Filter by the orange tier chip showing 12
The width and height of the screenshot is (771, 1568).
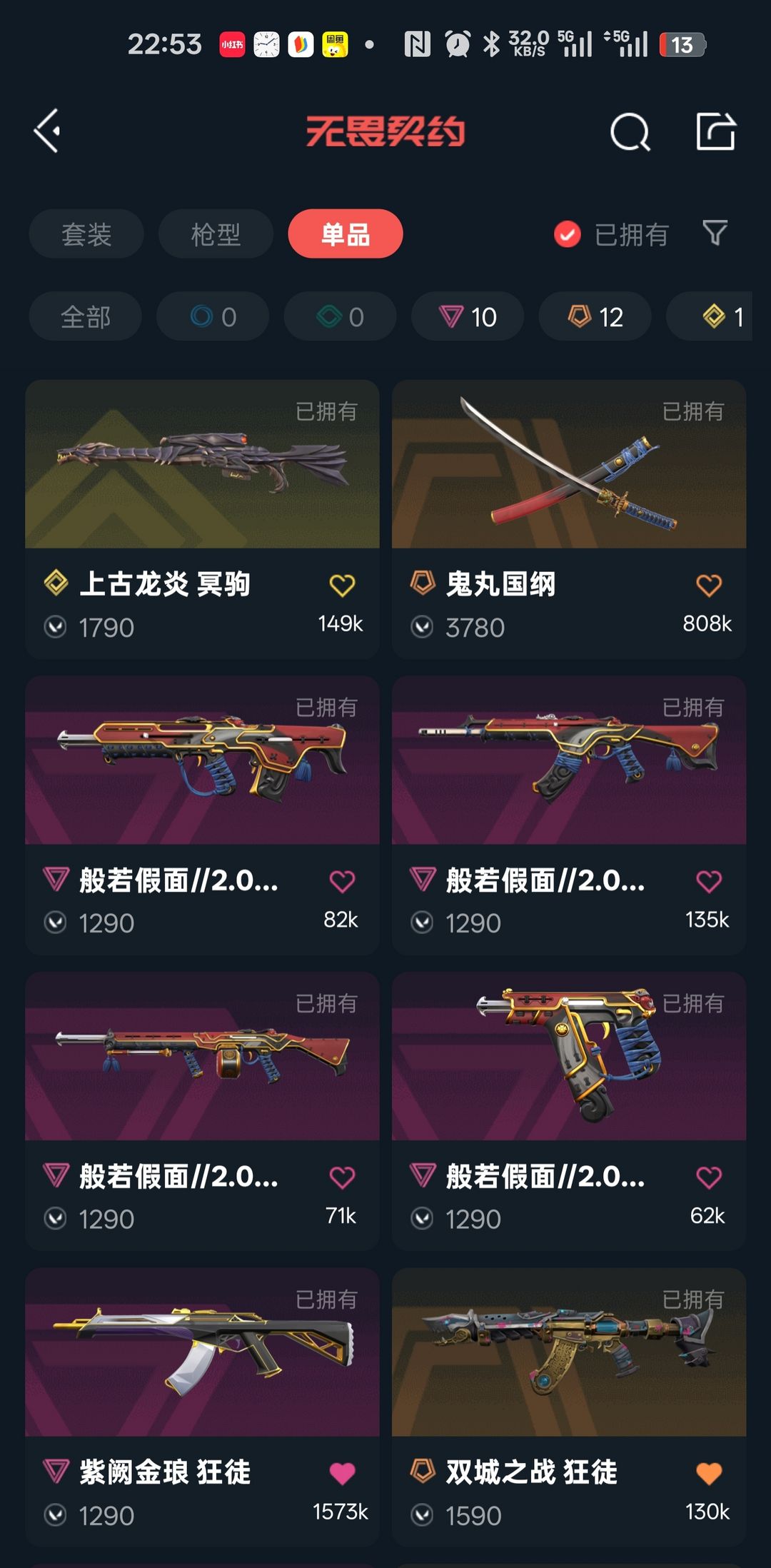click(x=595, y=316)
